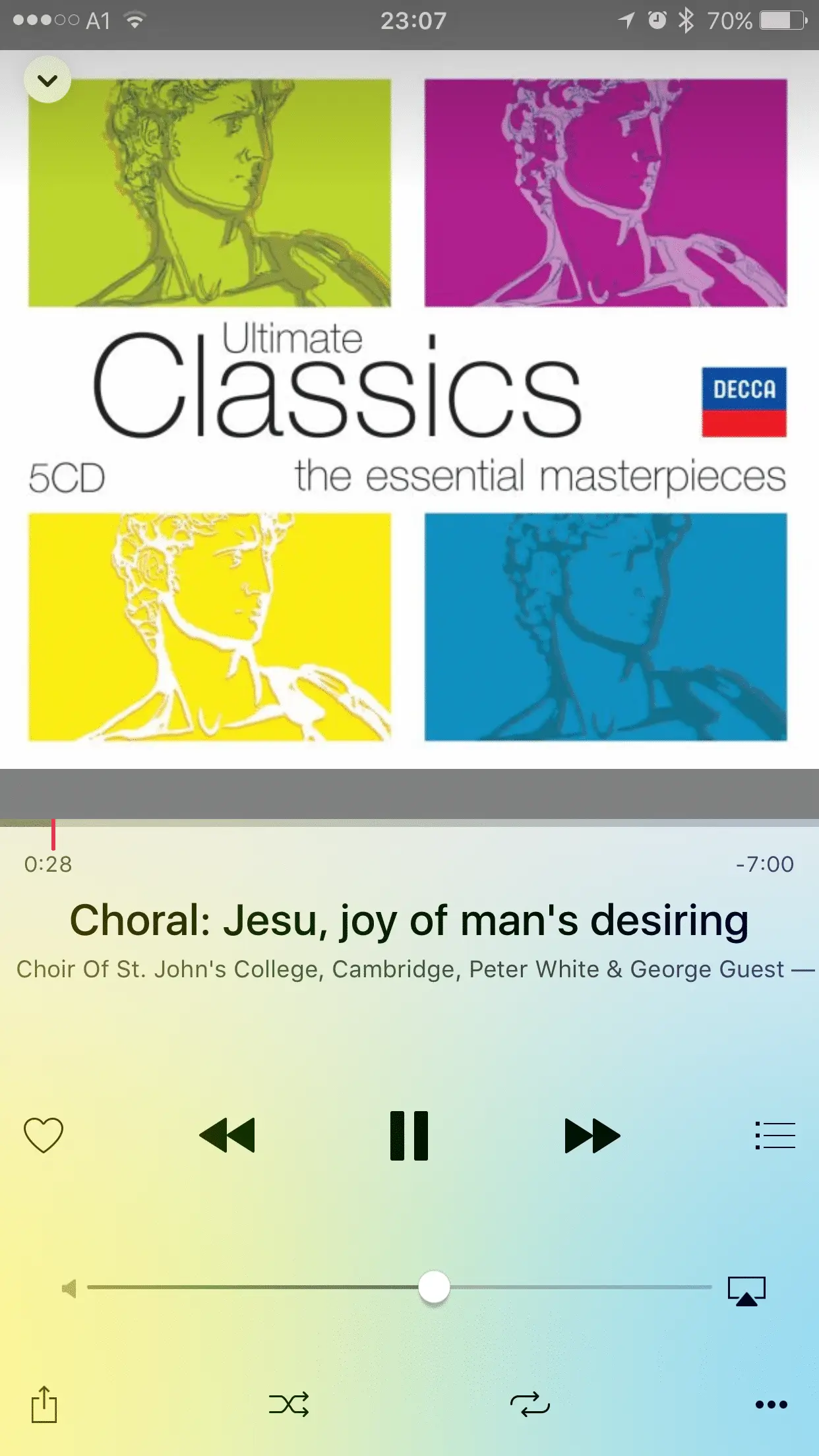
Task: Turn on shuffle
Action: pyautogui.click(x=289, y=1404)
